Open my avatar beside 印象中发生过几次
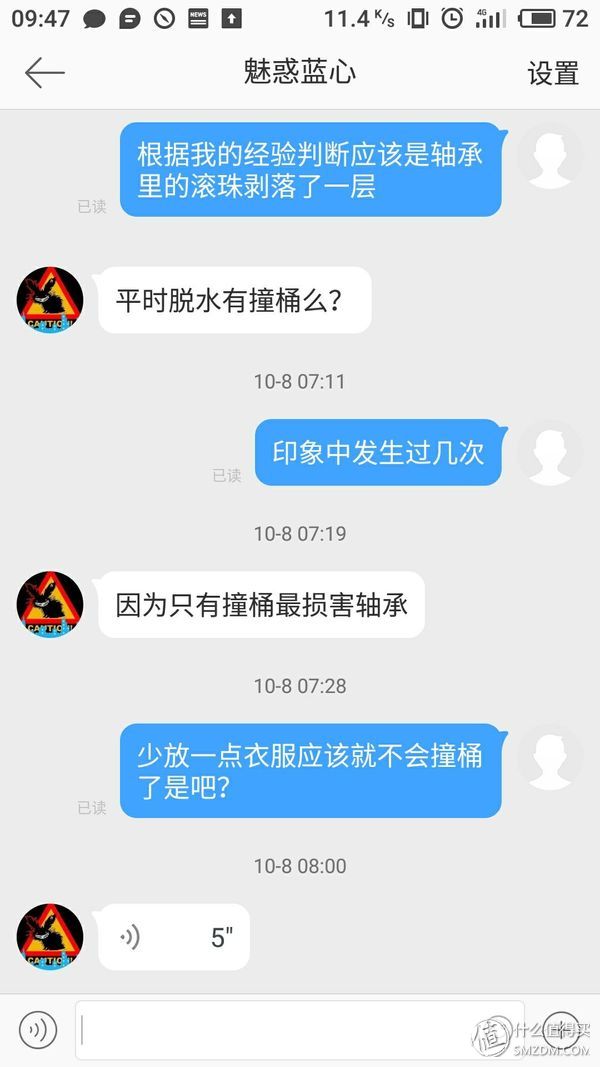600x1067 pixels. (550, 453)
